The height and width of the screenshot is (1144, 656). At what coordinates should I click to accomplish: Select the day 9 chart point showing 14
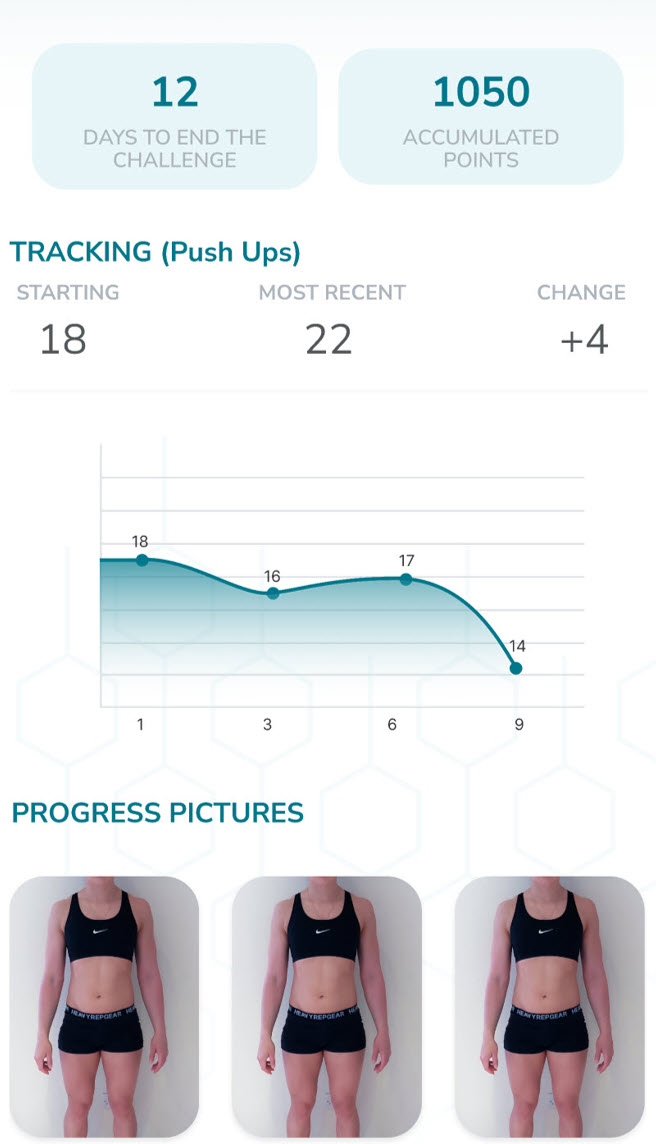tap(516, 668)
